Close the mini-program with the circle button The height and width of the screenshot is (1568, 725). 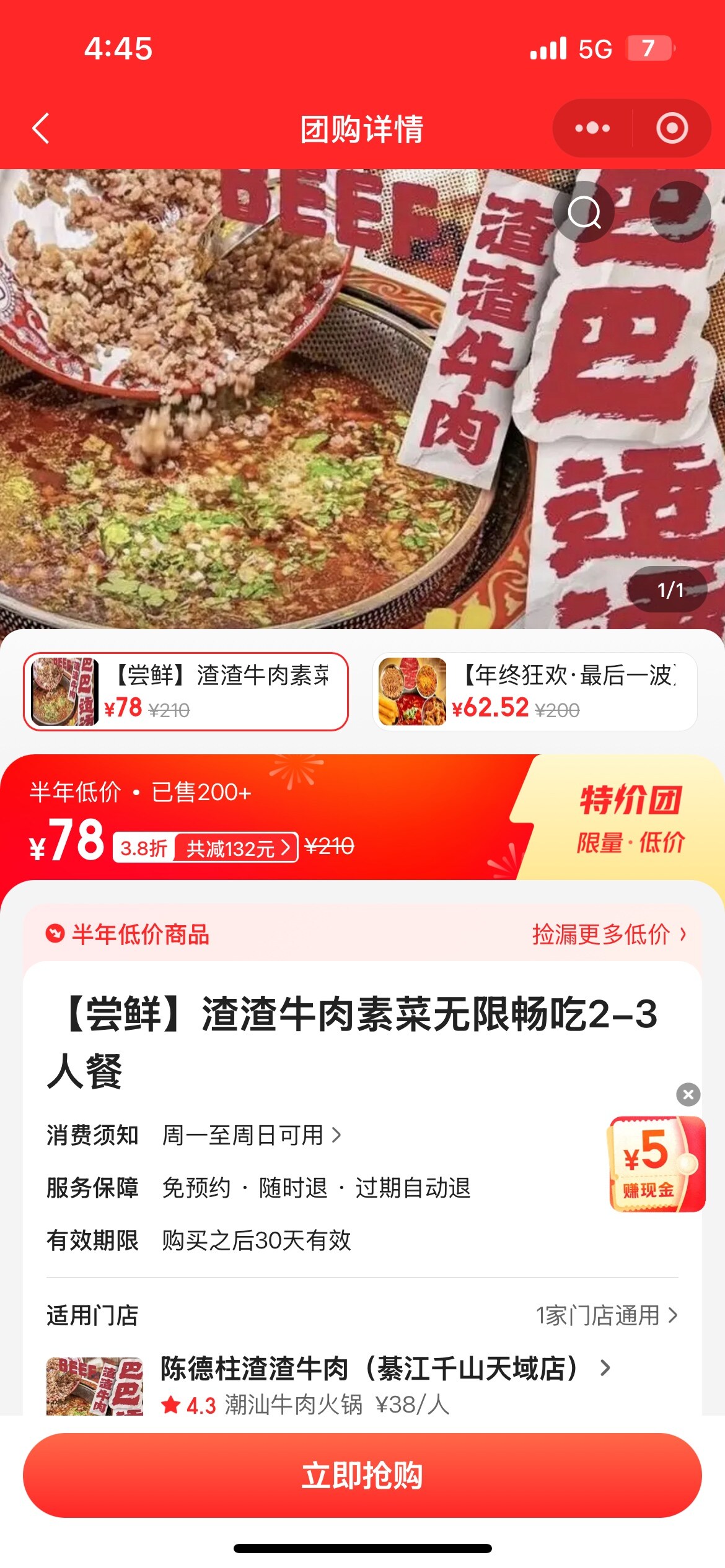pyautogui.click(x=672, y=128)
